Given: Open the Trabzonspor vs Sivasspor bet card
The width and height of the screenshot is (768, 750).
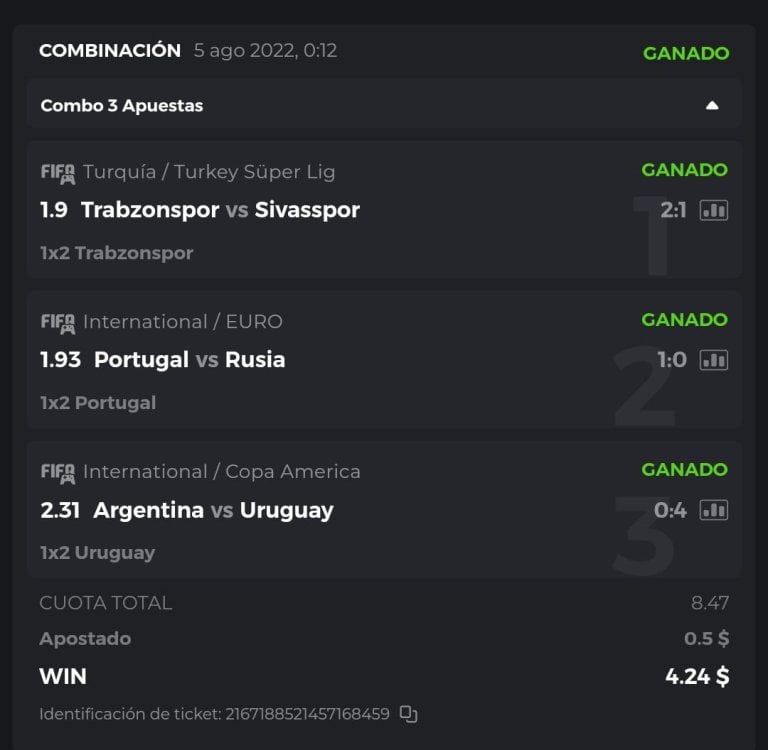Looking at the screenshot, I should pos(300,211).
